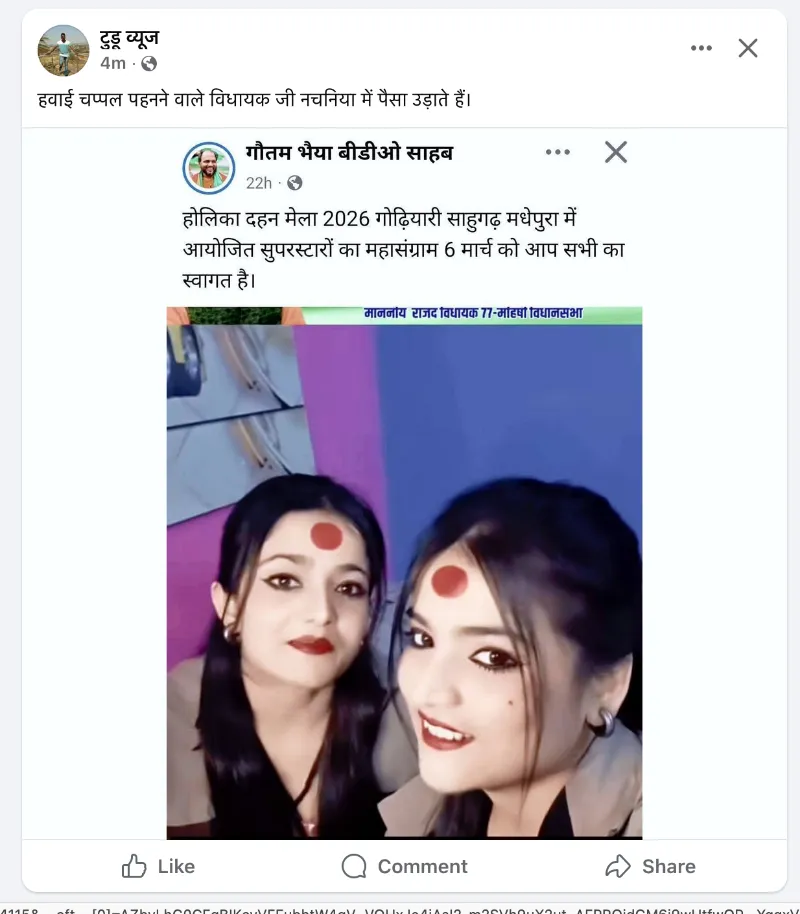Dismiss the shared गौतम भैया post with X
The height and width of the screenshot is (914, 800).
(615, 152)
